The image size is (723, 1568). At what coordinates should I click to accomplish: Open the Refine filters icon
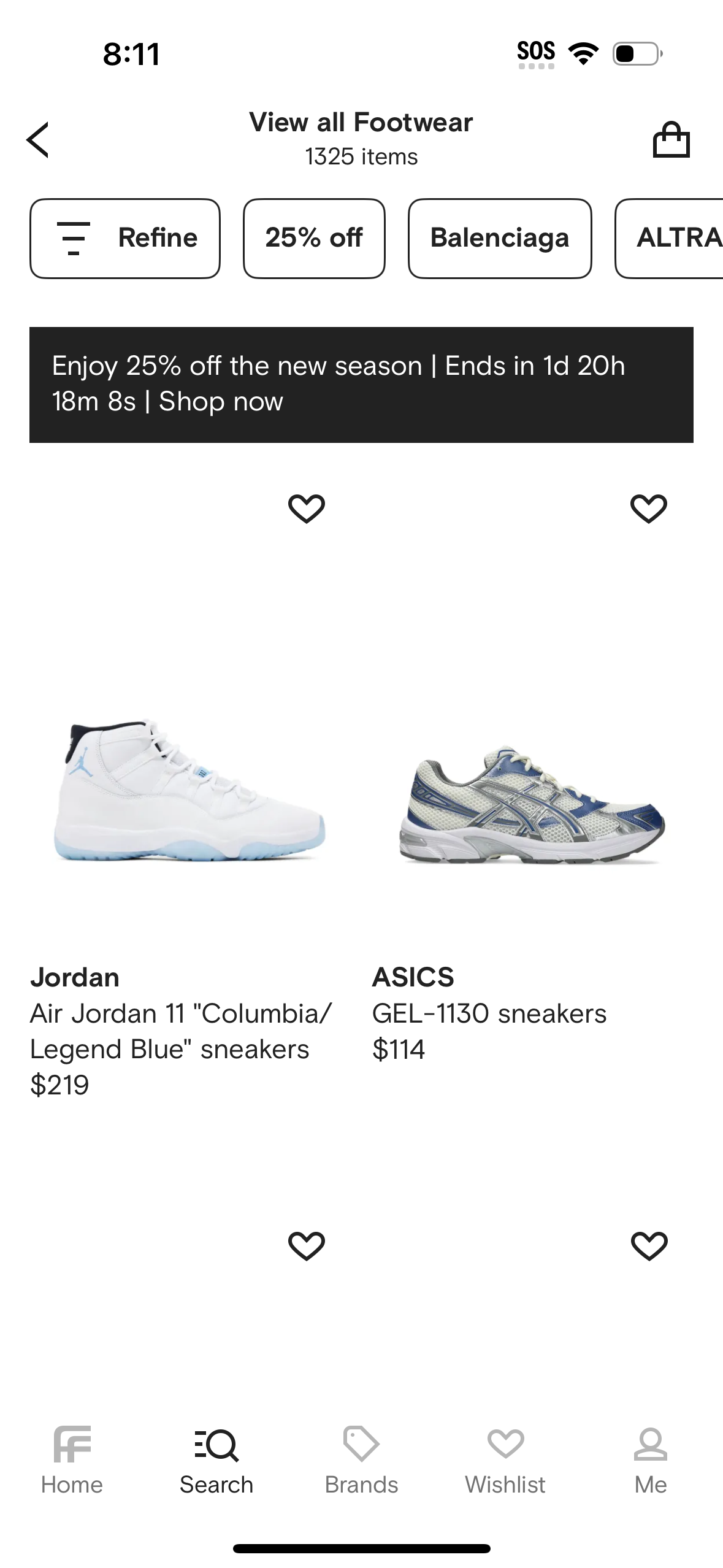(x=74, y=238)
